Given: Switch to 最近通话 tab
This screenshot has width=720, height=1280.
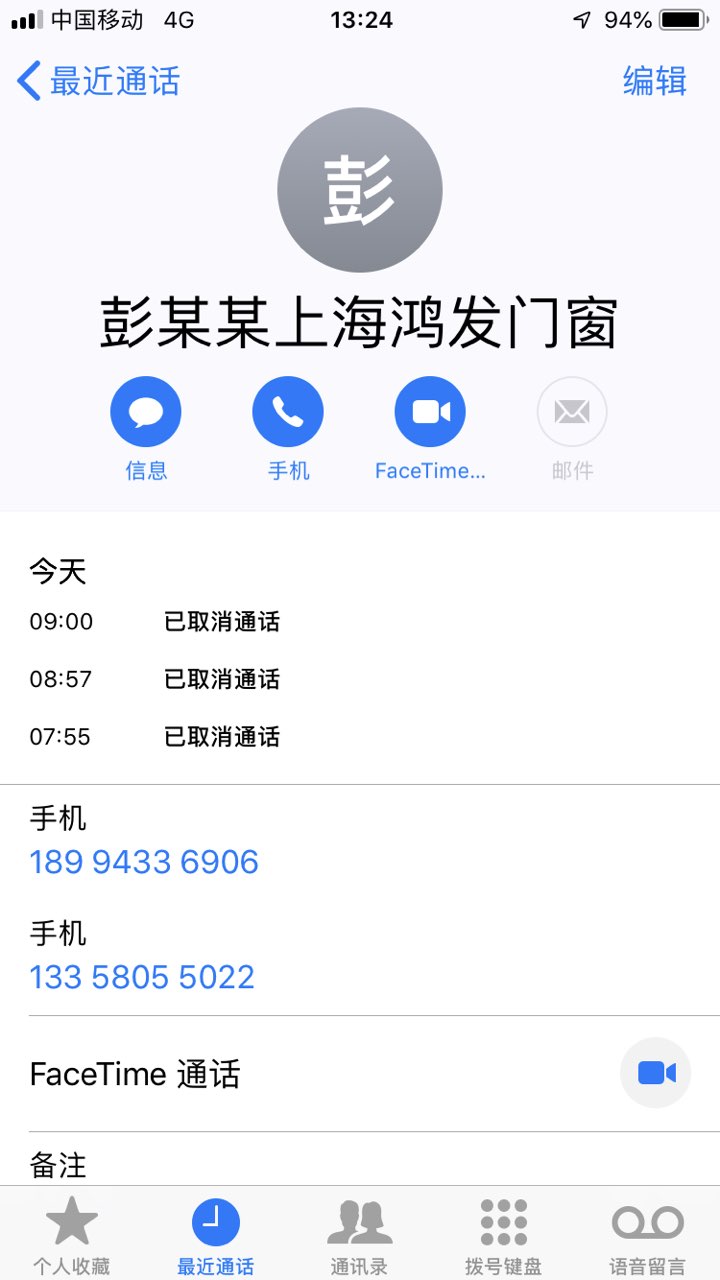Looking at the screenshot, I should tap(216, 1235).
